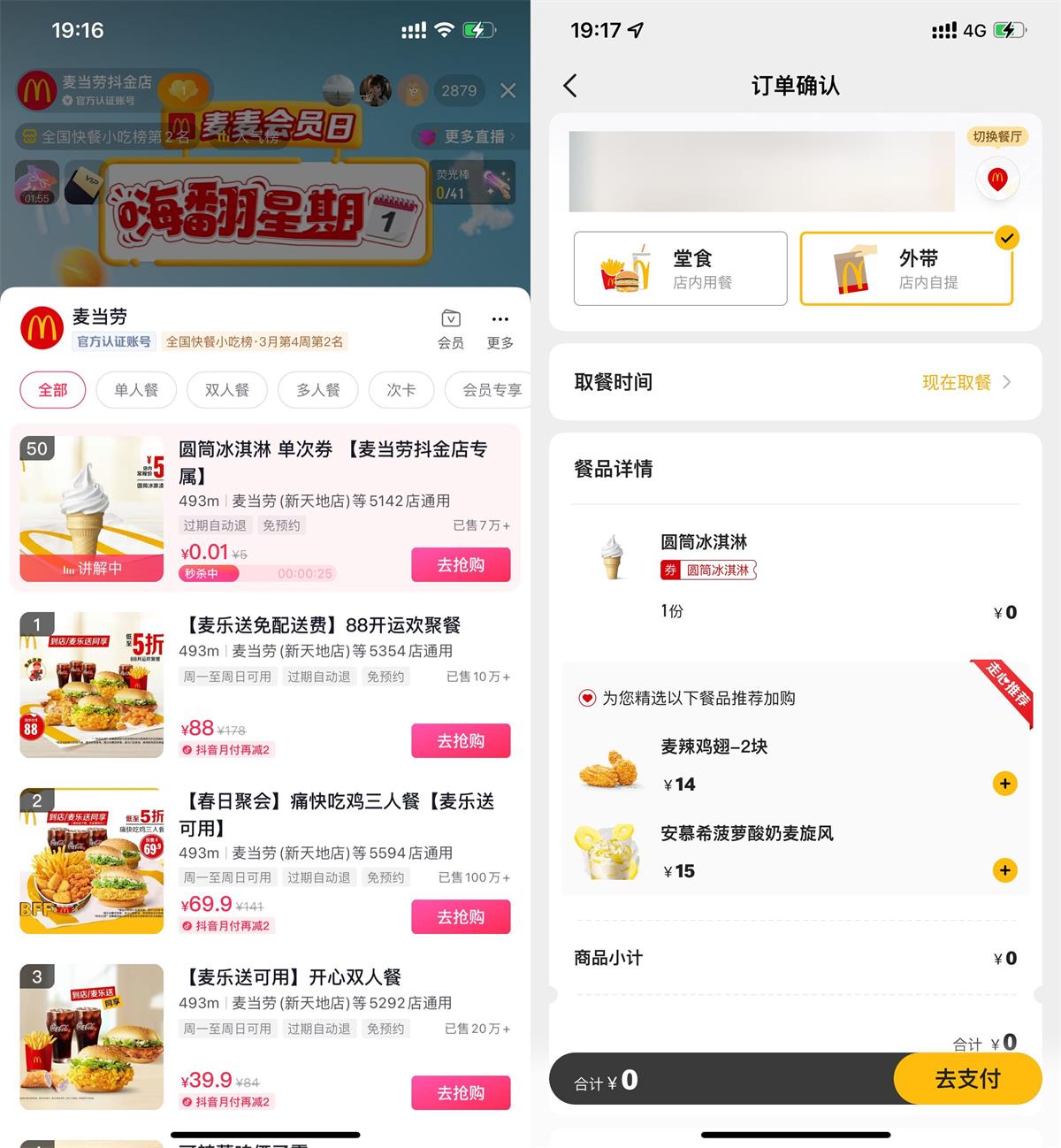Switch to the 单人餐 category tab
This screenshot has height=1148, width=1061.
[135, 390]
